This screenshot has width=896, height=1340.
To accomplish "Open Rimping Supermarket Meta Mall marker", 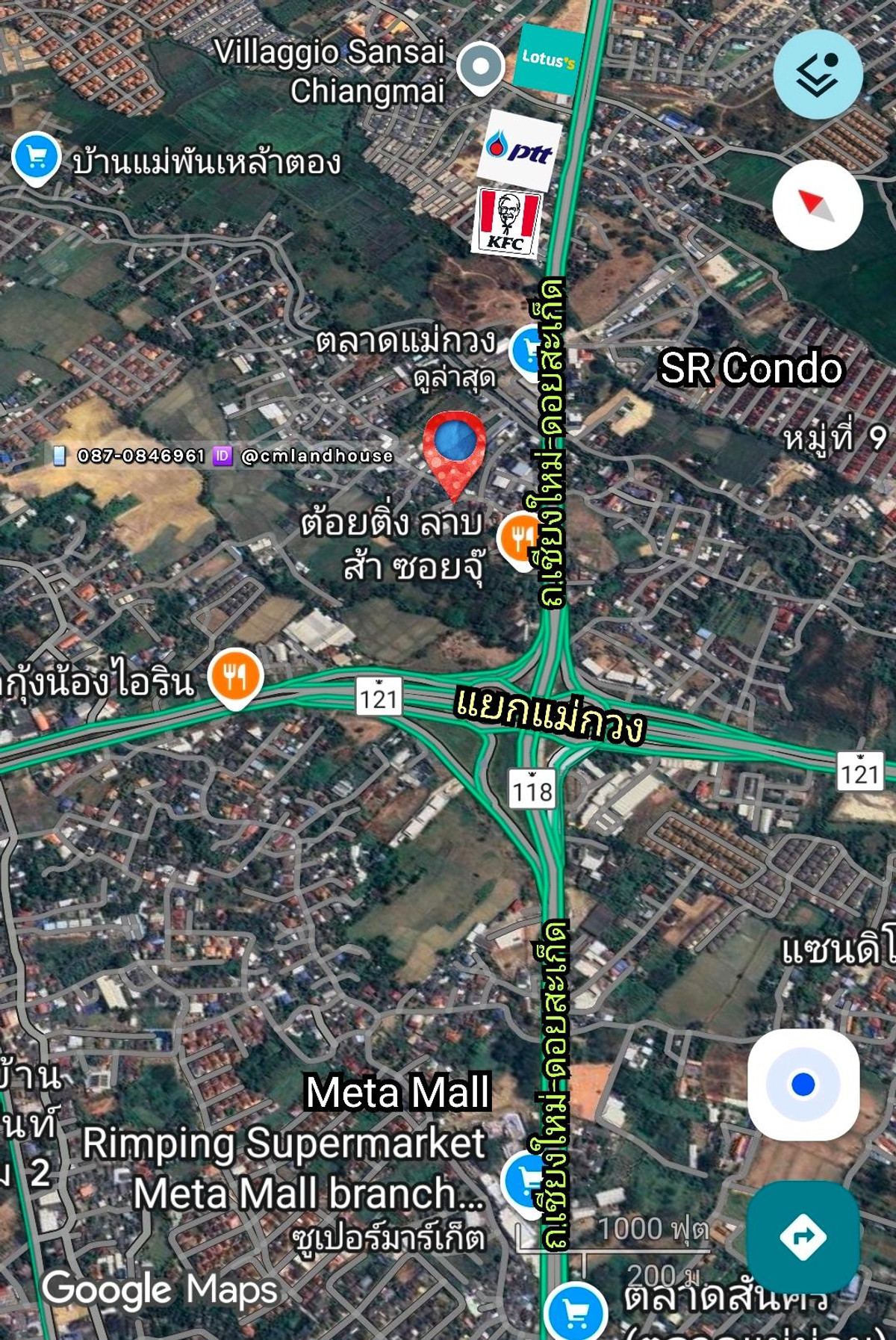I will tap(525, 1182).
